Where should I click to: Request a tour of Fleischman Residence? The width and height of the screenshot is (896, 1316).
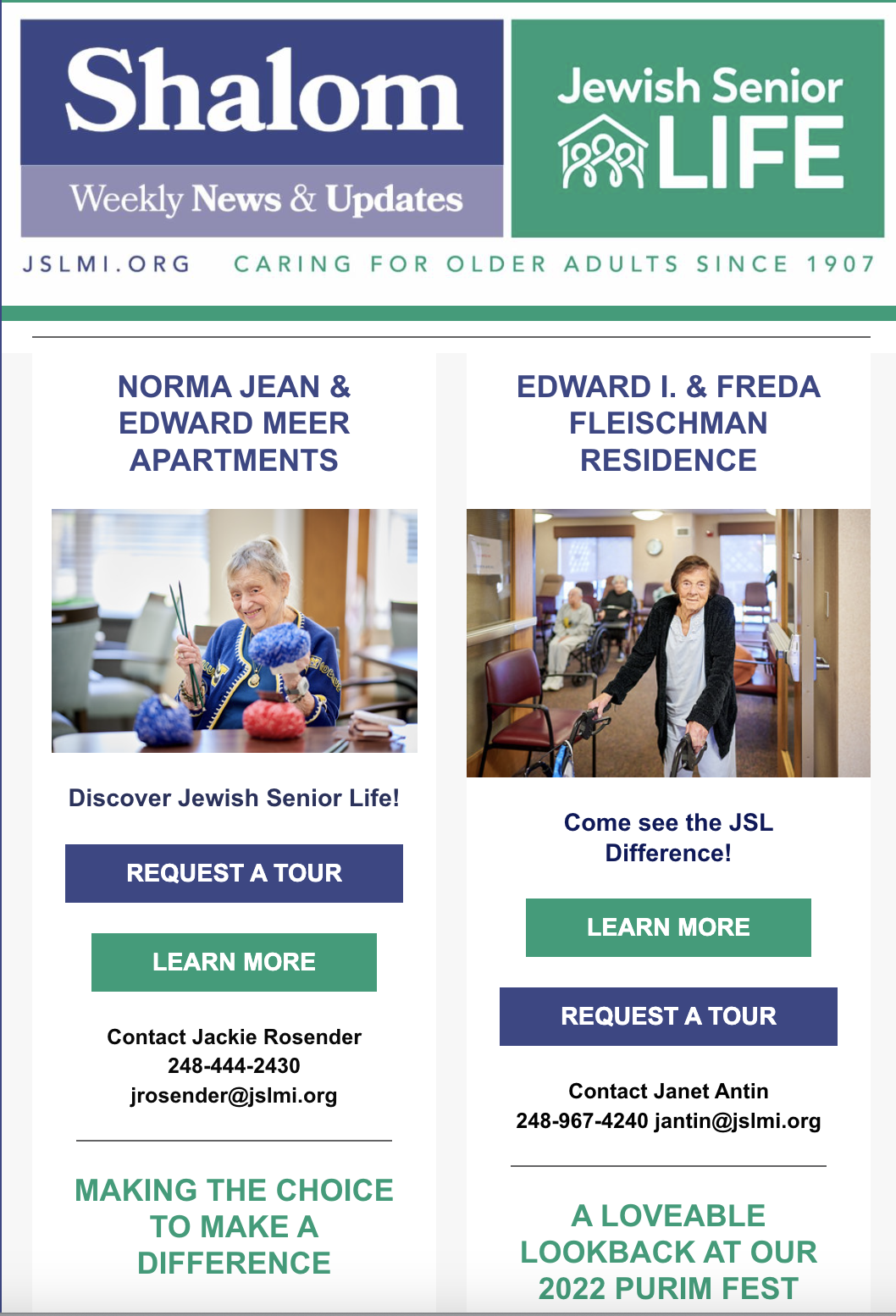tap(668, 1016)
